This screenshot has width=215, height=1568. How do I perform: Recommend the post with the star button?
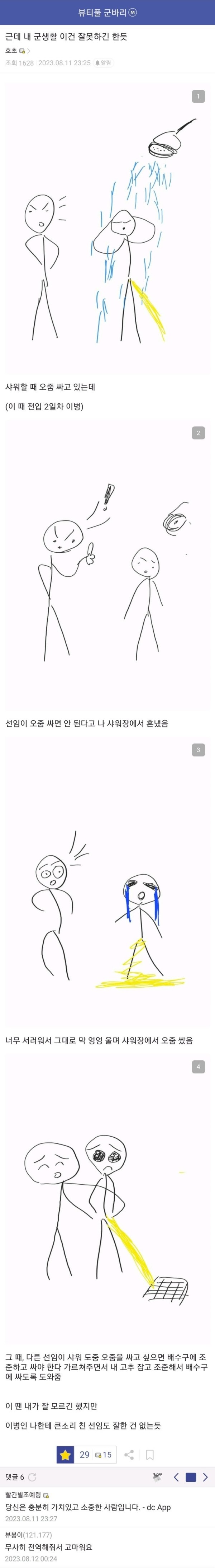(66, 1454)
